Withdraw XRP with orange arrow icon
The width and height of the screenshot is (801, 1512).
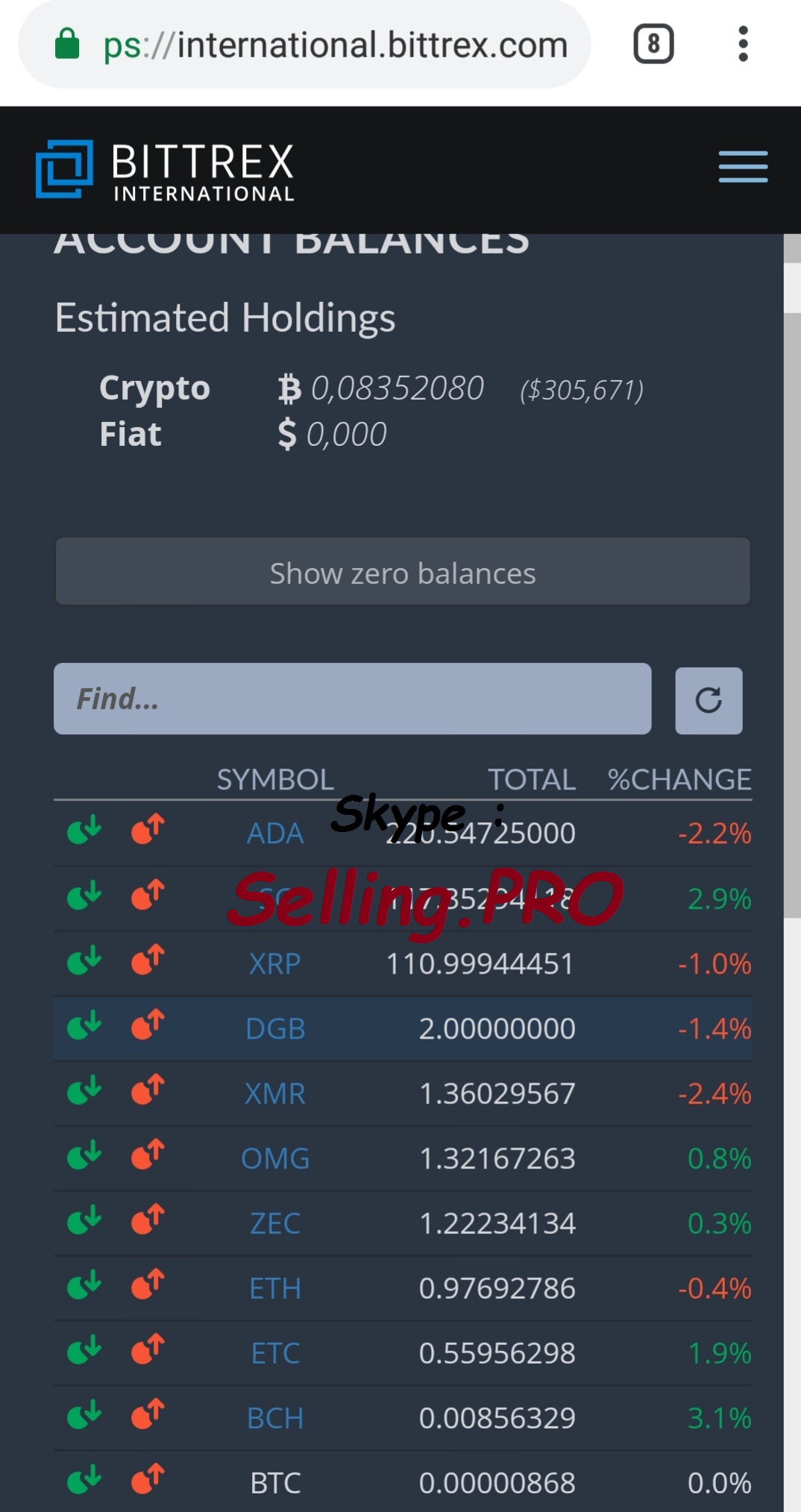148,960
